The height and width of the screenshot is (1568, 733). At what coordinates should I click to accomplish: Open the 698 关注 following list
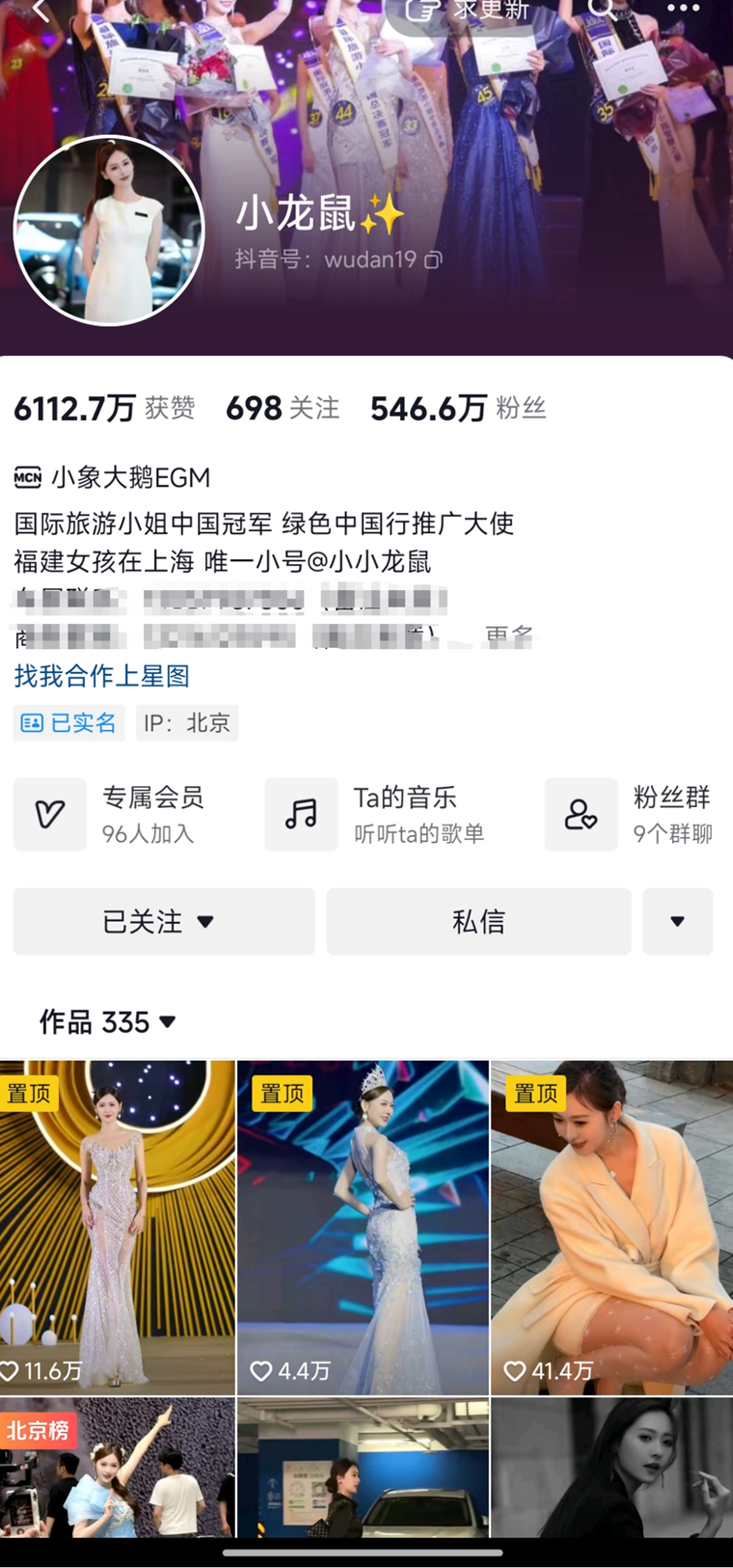(283, 408)
